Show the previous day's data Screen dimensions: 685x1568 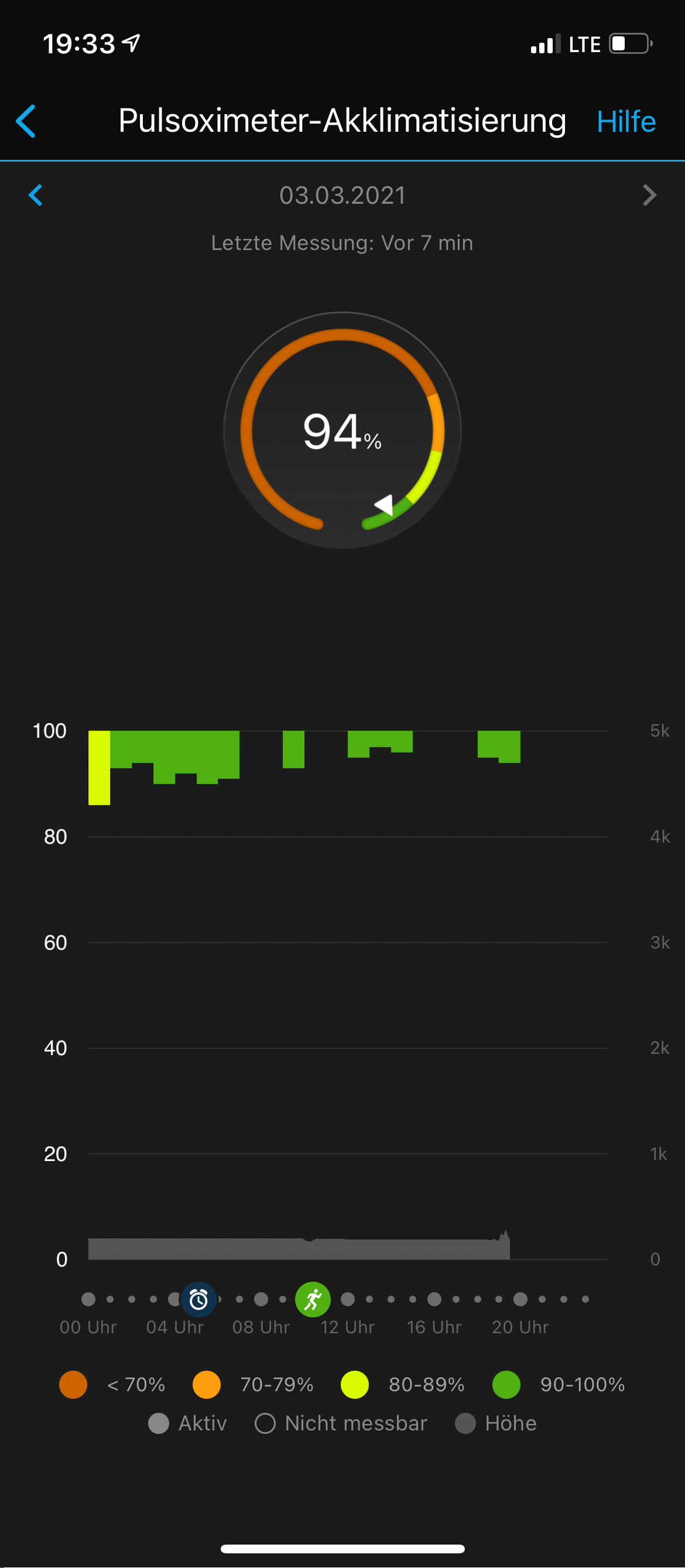tap(36, 196)
